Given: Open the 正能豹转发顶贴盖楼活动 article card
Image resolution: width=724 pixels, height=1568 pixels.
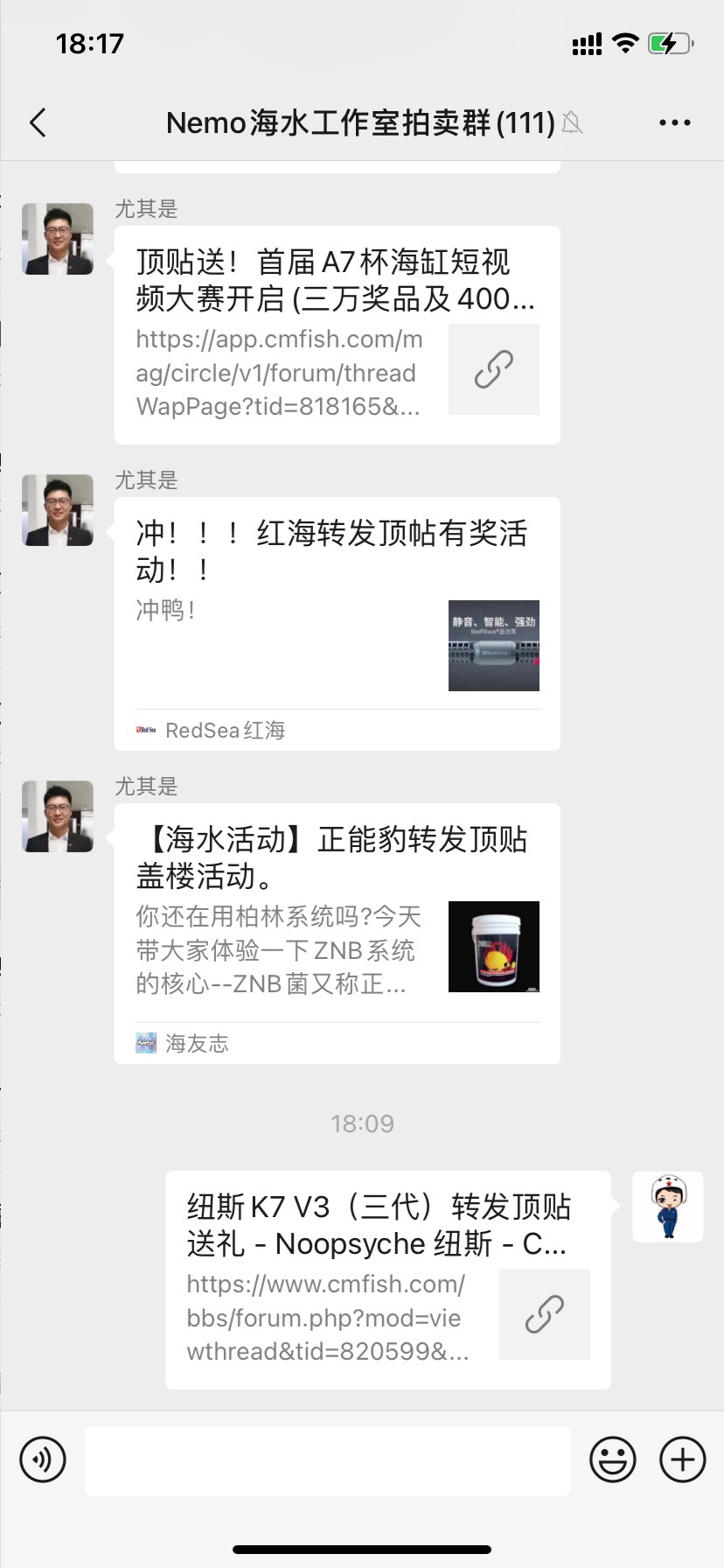Looking at the screenshot, I should (337, 933).
